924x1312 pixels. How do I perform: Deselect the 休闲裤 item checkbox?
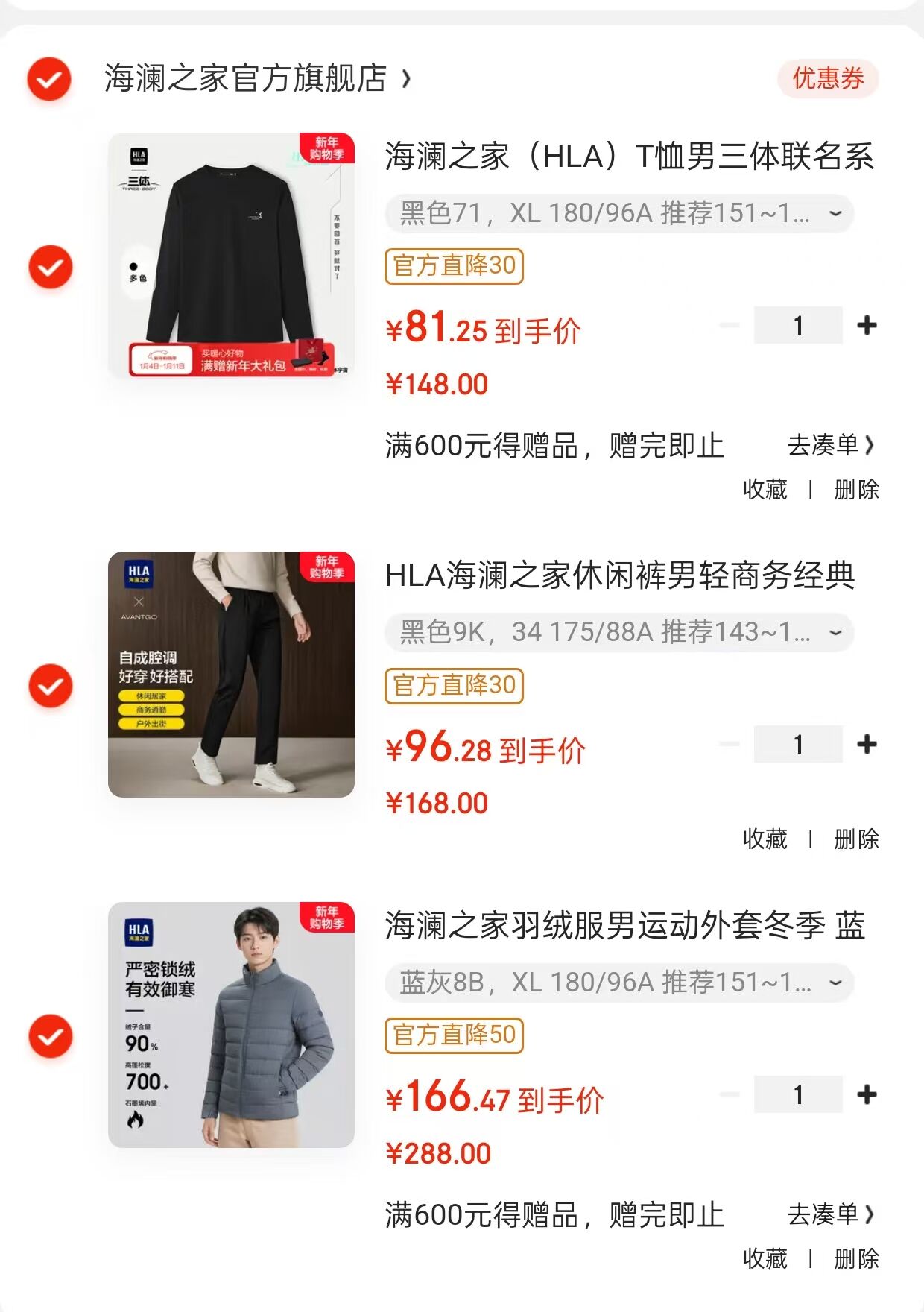tap(51, 685)
